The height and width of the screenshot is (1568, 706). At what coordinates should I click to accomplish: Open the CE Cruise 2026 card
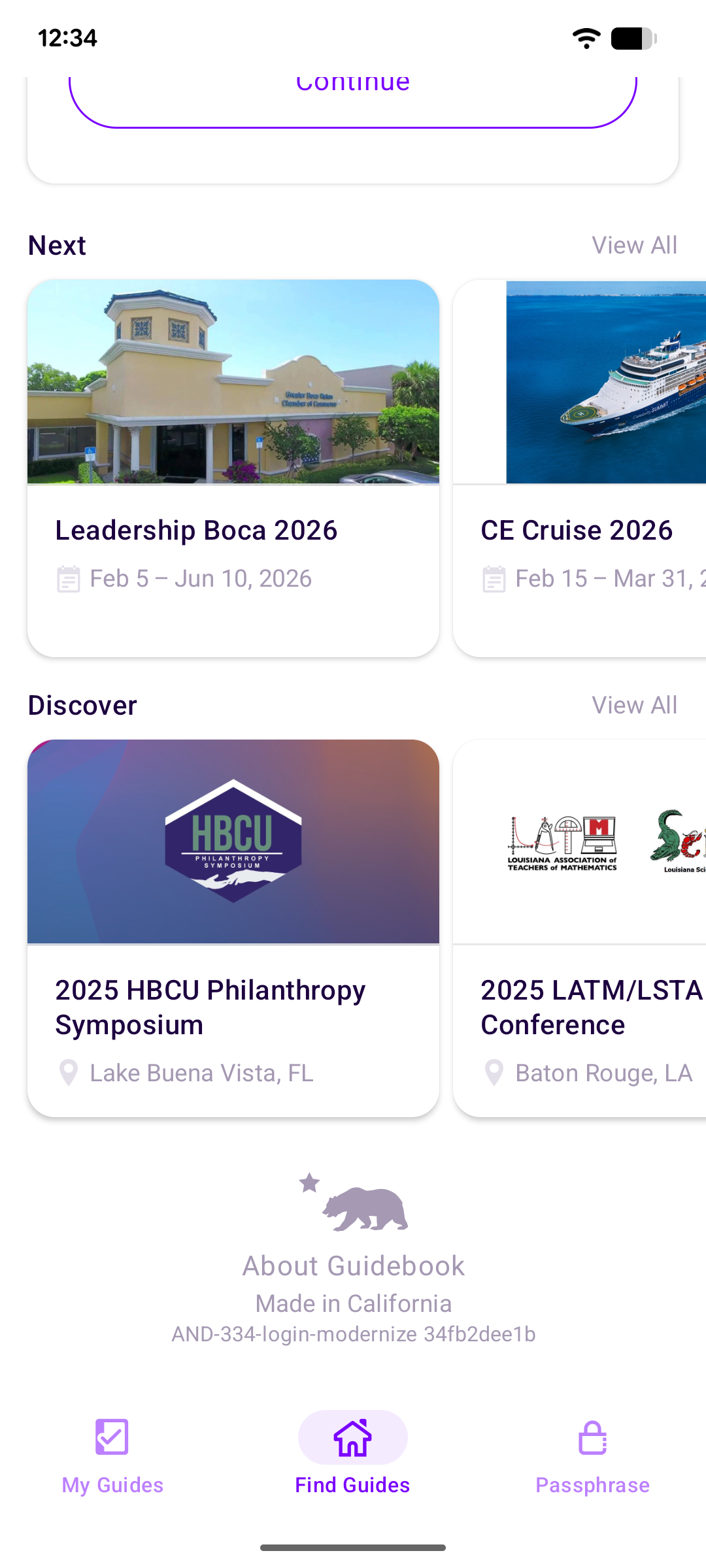tap(579, 468)
